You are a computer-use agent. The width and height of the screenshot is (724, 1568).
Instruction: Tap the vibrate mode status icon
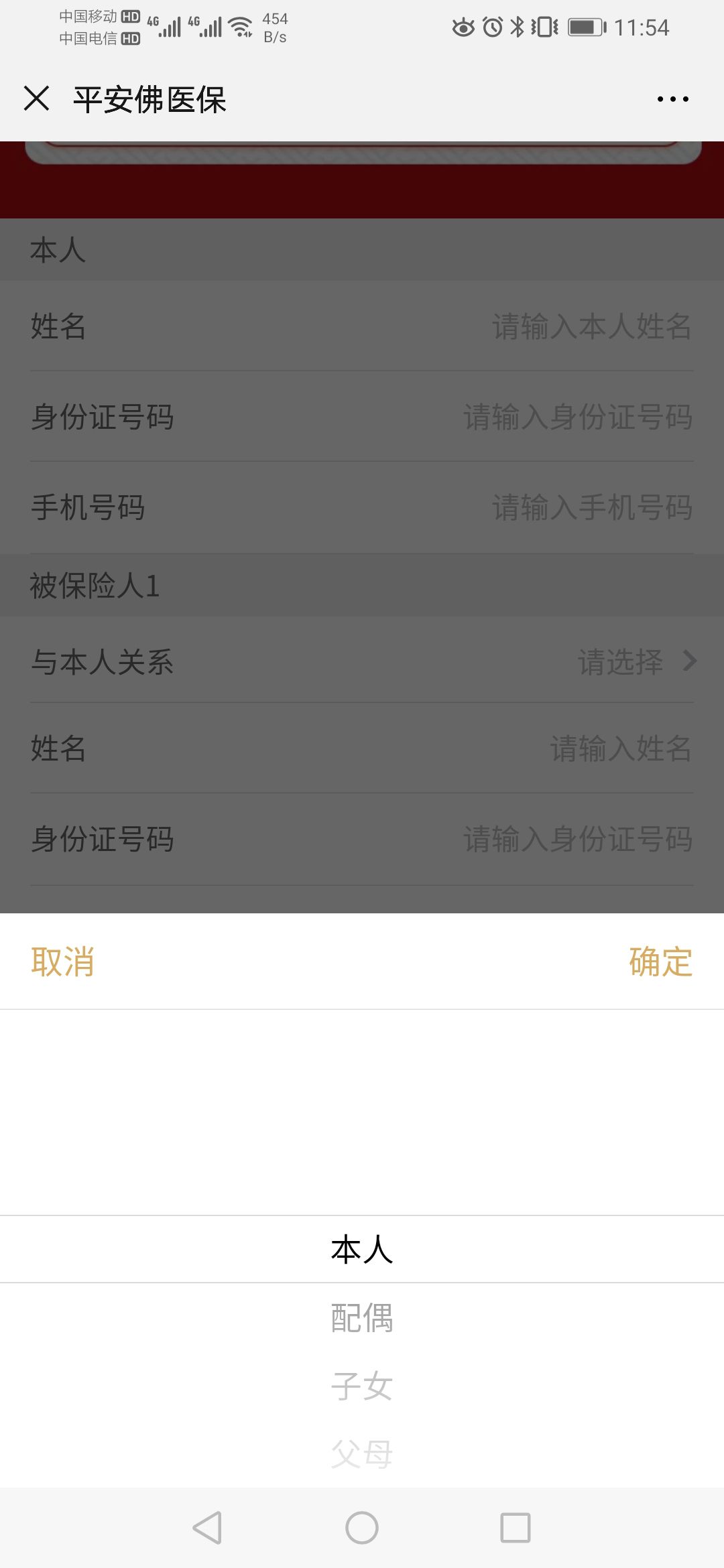click(x=544, y=25)
